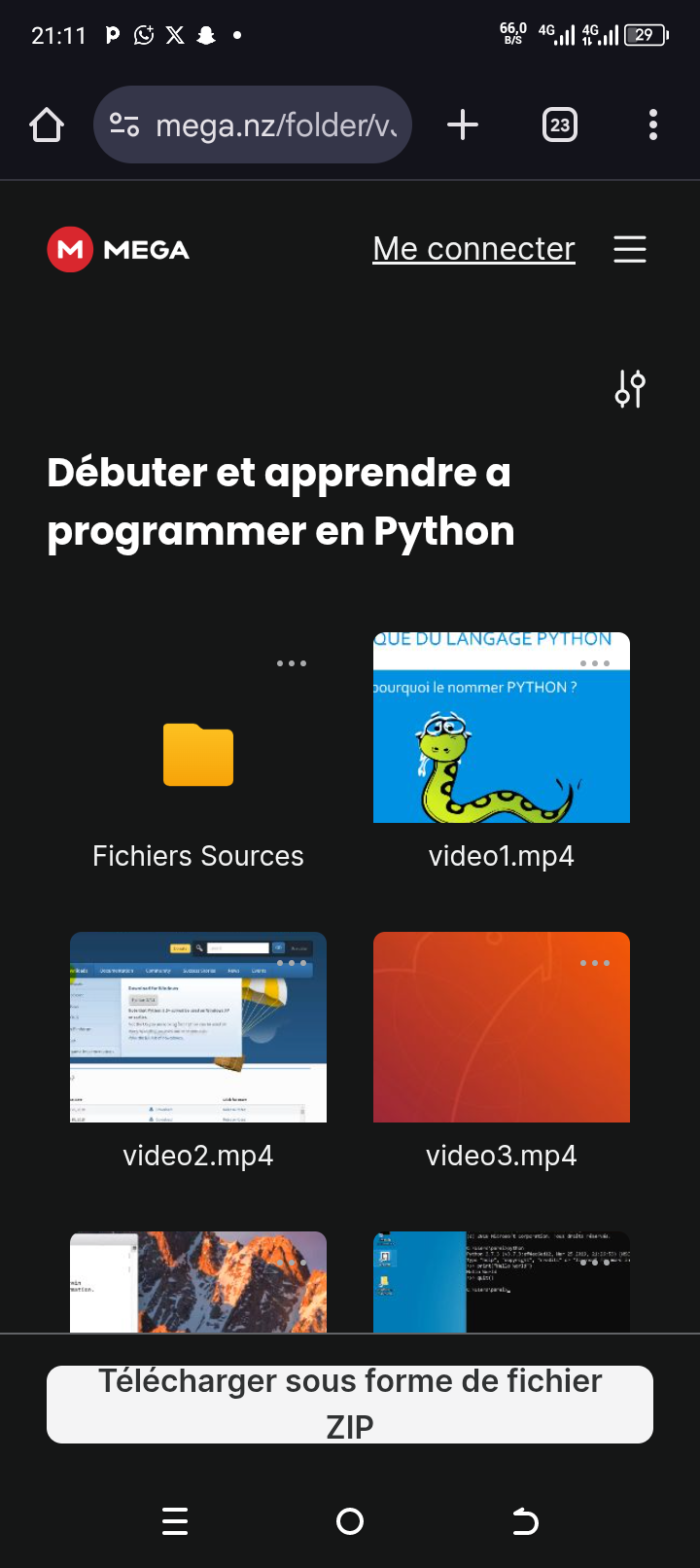The width and height of the screenshot is (700, 1568).
Task: Show options for Fichiers Sources folder
Action: pos(292,663)
